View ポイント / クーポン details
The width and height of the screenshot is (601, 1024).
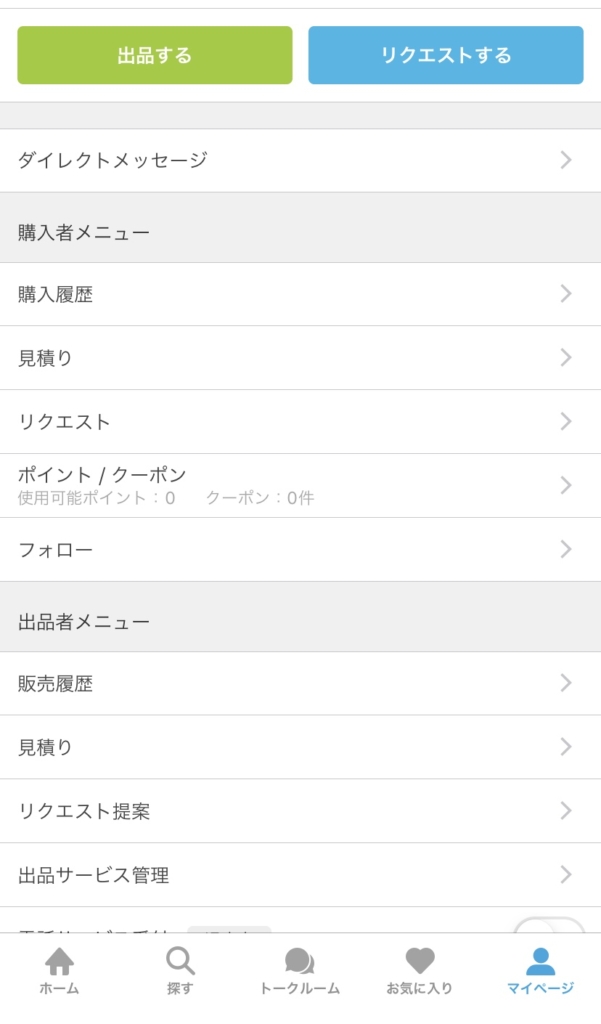(300, 485)
